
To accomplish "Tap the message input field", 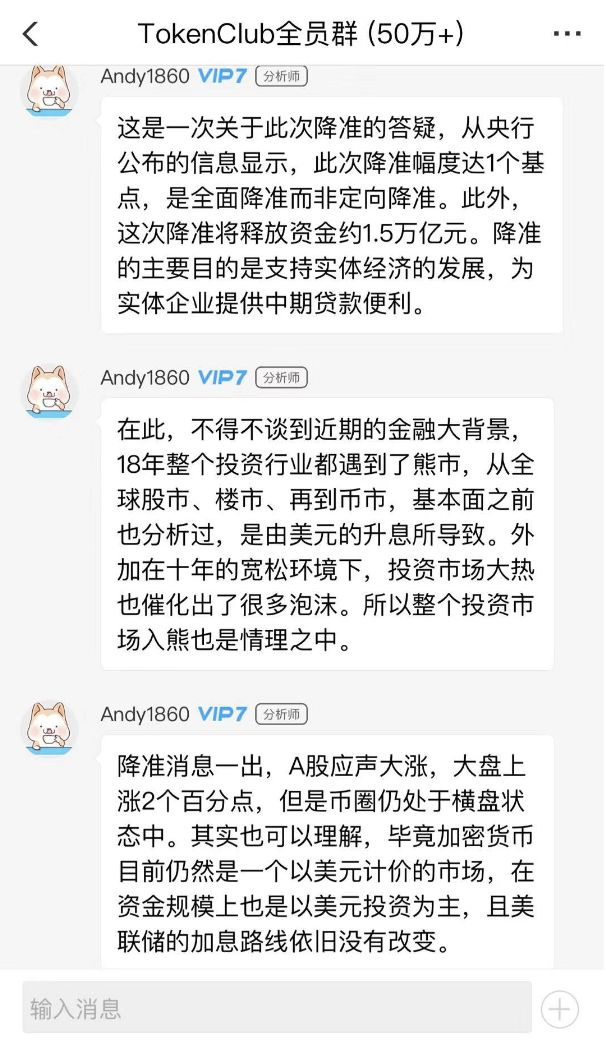I will (x=277, y=1008).
